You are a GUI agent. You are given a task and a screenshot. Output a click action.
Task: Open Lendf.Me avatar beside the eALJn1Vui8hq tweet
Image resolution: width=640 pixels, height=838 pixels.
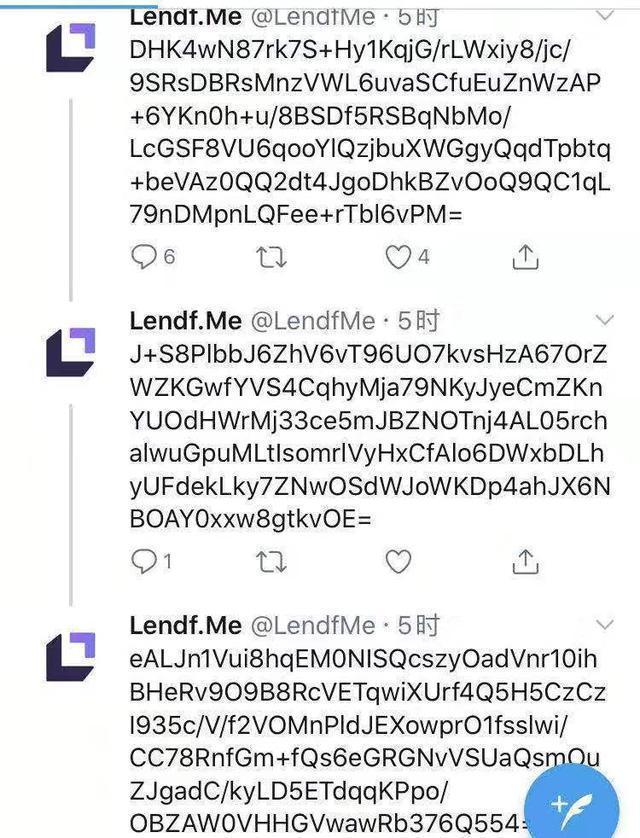[70, 656]
